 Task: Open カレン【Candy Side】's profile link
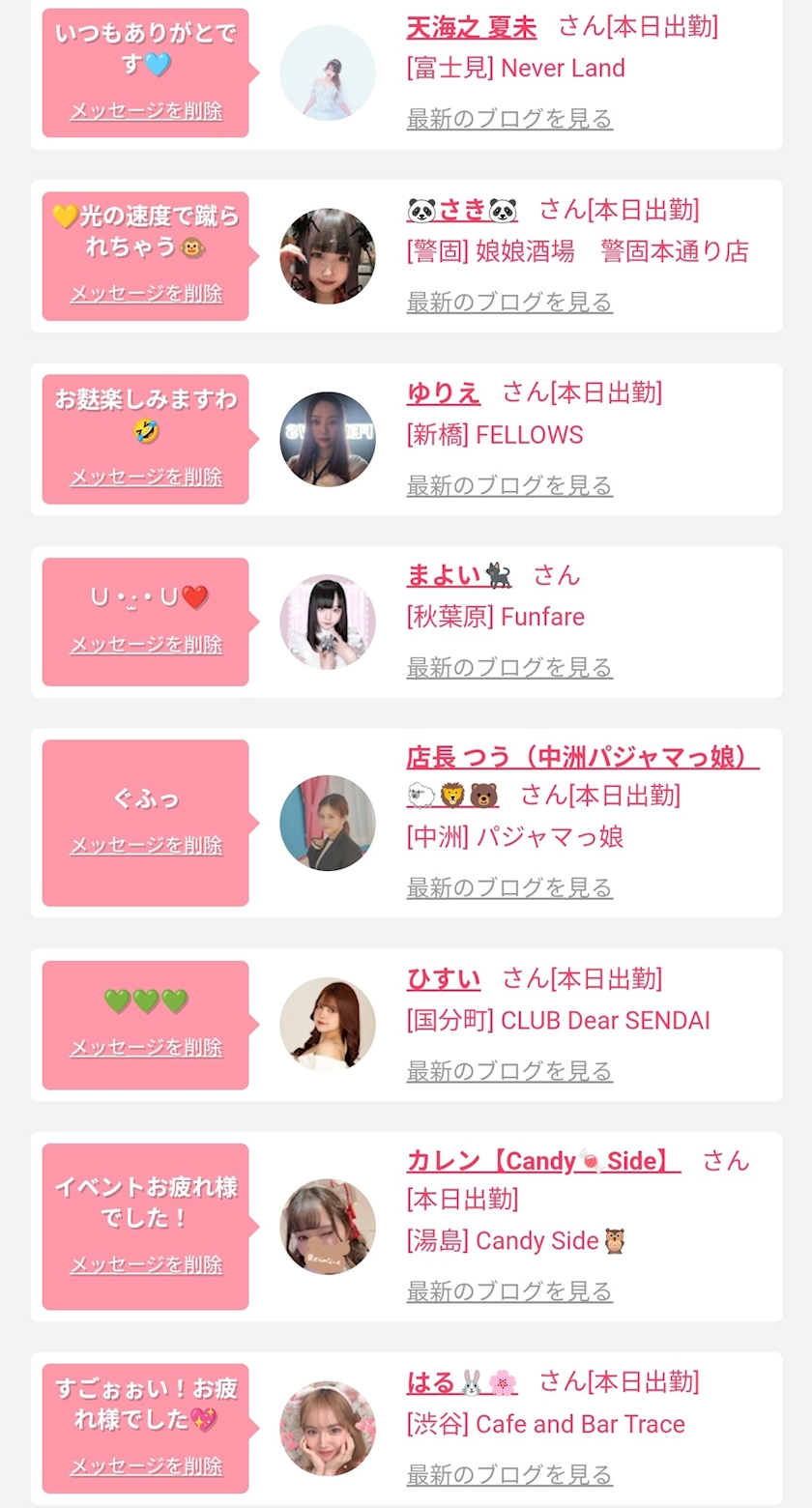pos(543,1161)
